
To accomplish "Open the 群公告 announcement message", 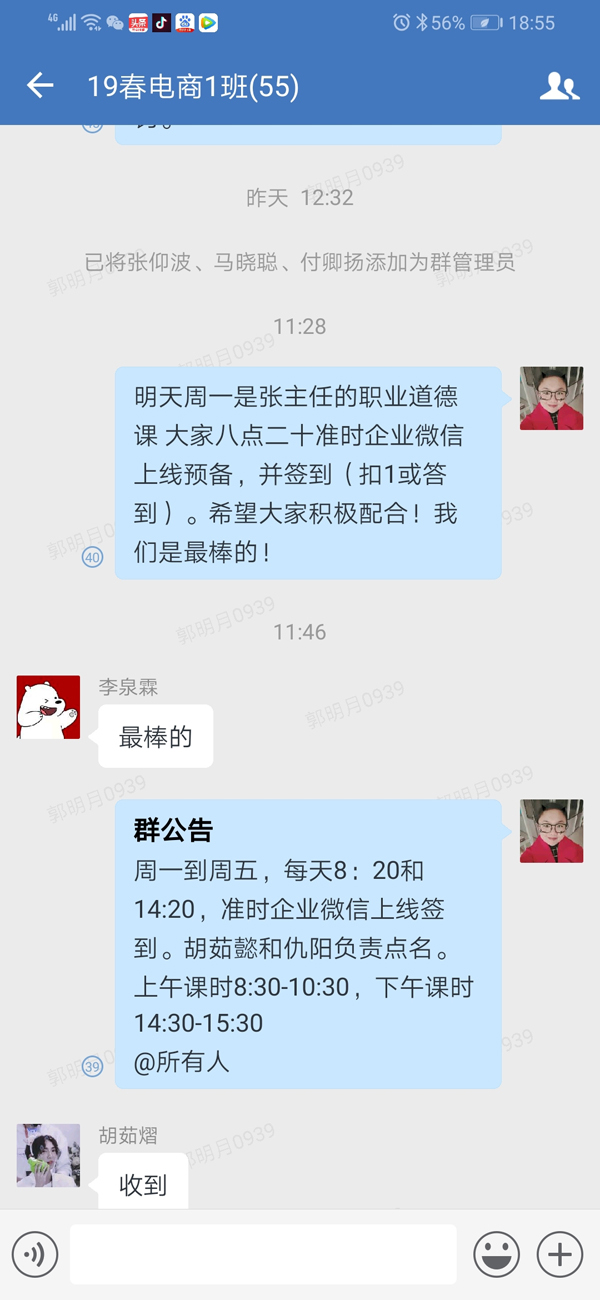I will pyautogui.click(x=307, y=944).
